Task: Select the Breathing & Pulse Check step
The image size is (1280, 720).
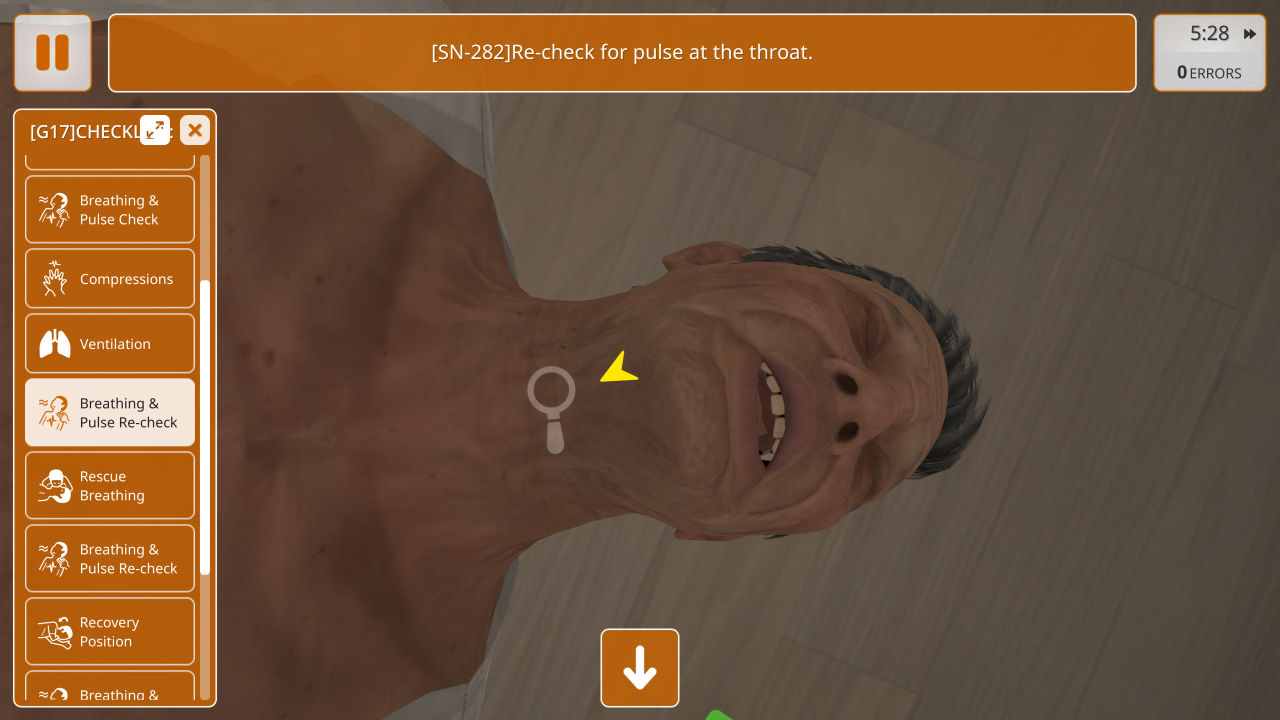Action: (110, 210)
